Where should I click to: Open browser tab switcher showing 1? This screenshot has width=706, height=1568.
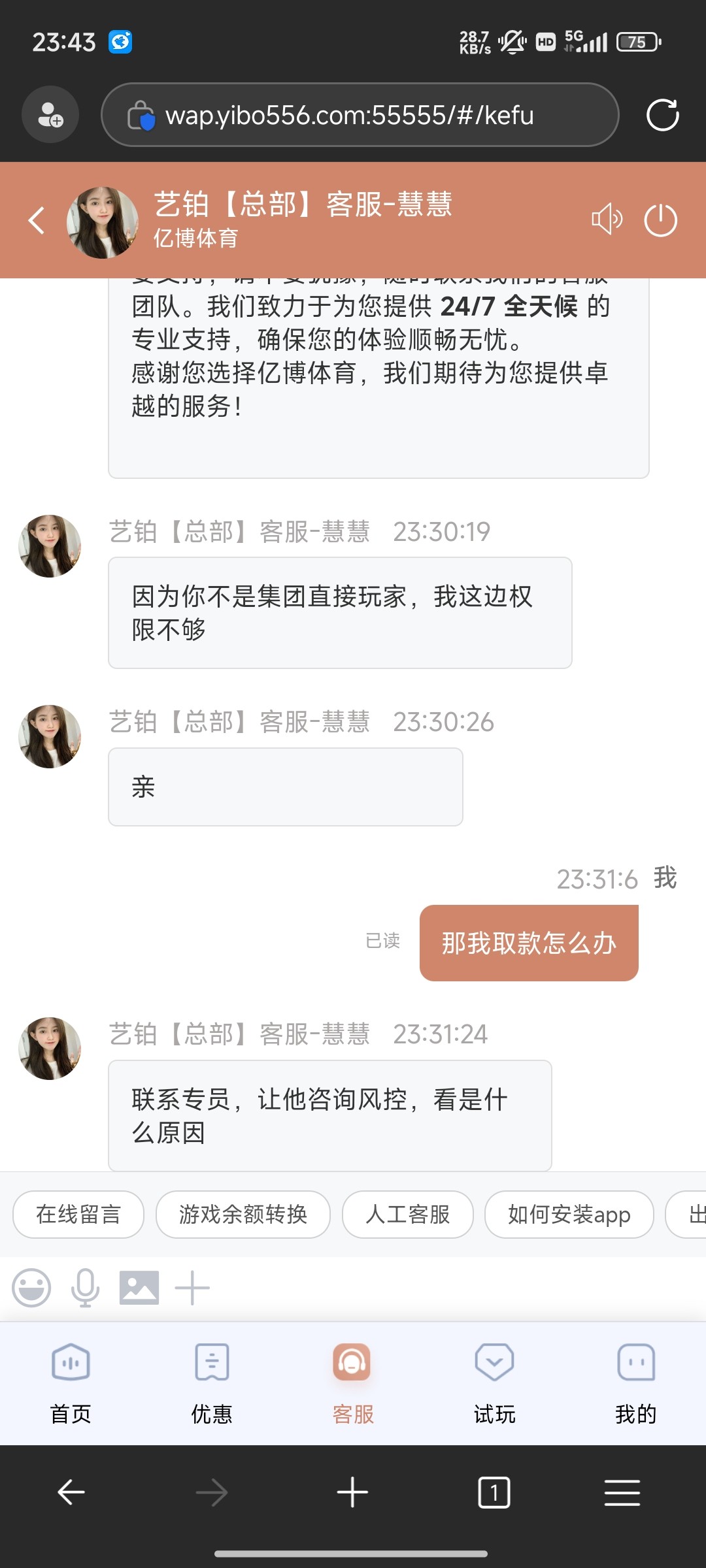pos(495,1492)
